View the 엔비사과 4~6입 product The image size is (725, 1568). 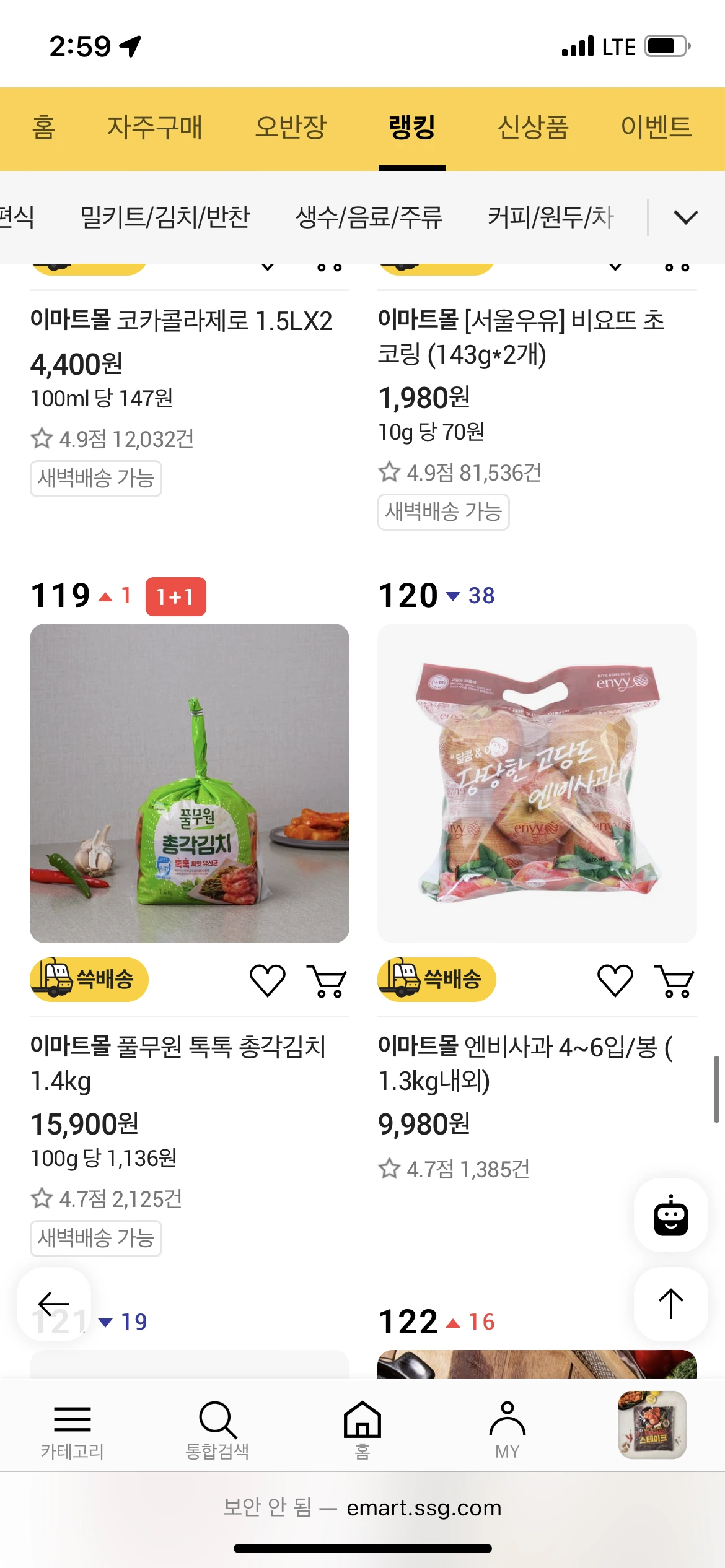537,783
